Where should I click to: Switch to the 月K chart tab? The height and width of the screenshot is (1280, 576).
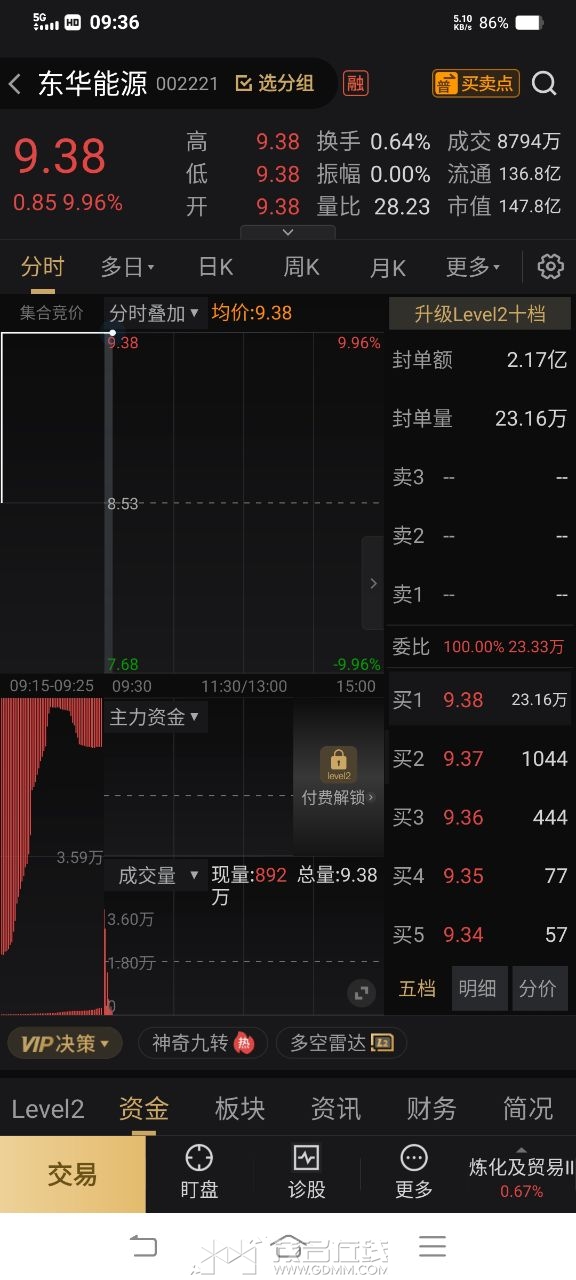(388, 267)
